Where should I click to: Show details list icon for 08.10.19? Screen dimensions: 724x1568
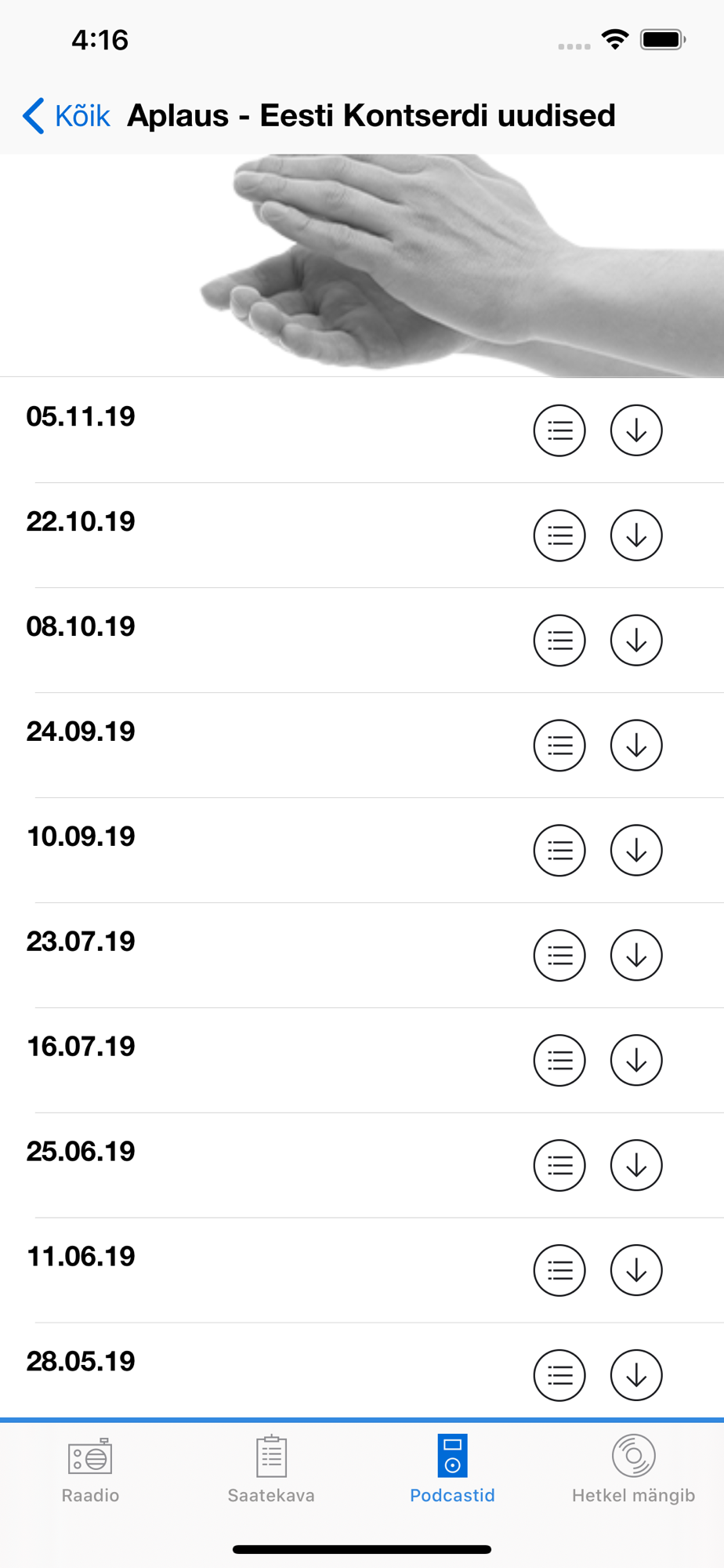point(559,641)
